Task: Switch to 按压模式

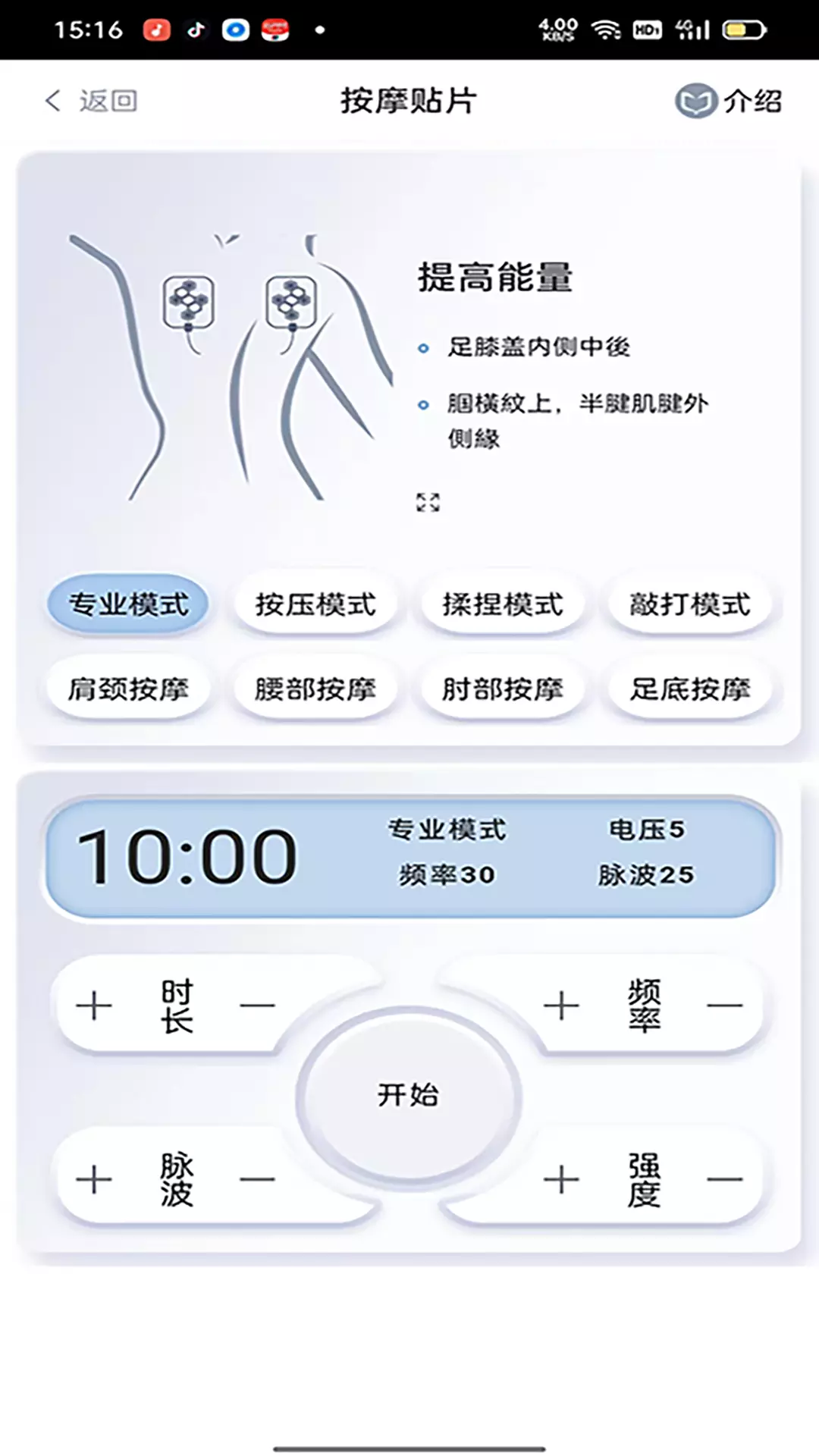Action: tap(315, 604)
